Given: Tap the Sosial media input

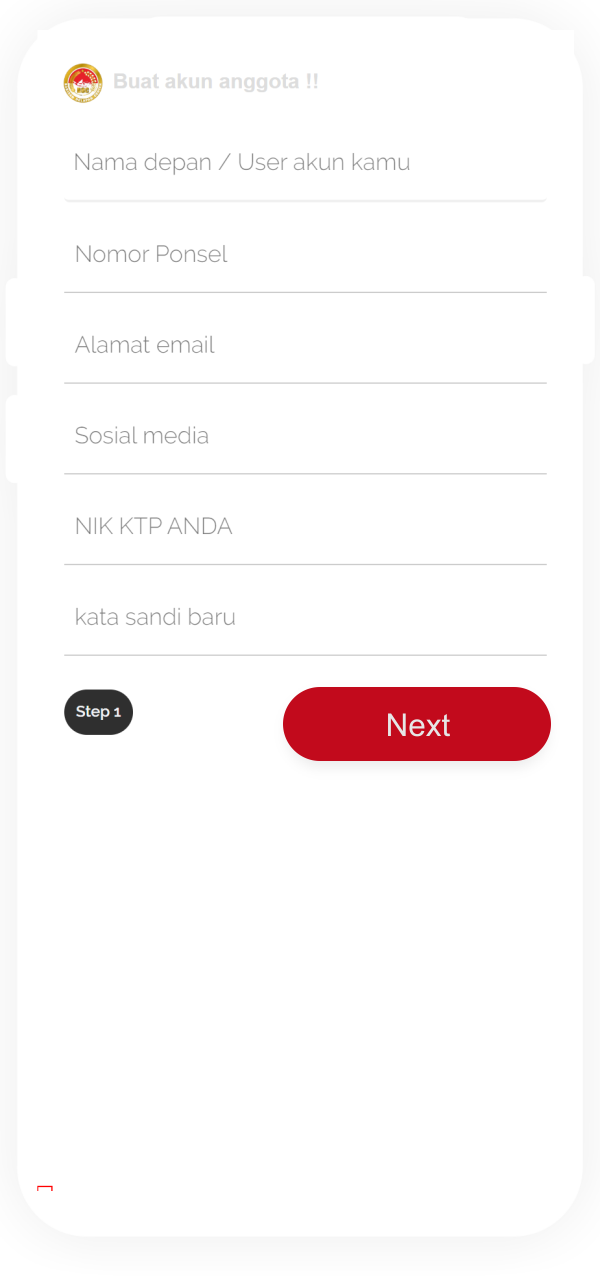Looking at the screenshot, I should point(305,436).
